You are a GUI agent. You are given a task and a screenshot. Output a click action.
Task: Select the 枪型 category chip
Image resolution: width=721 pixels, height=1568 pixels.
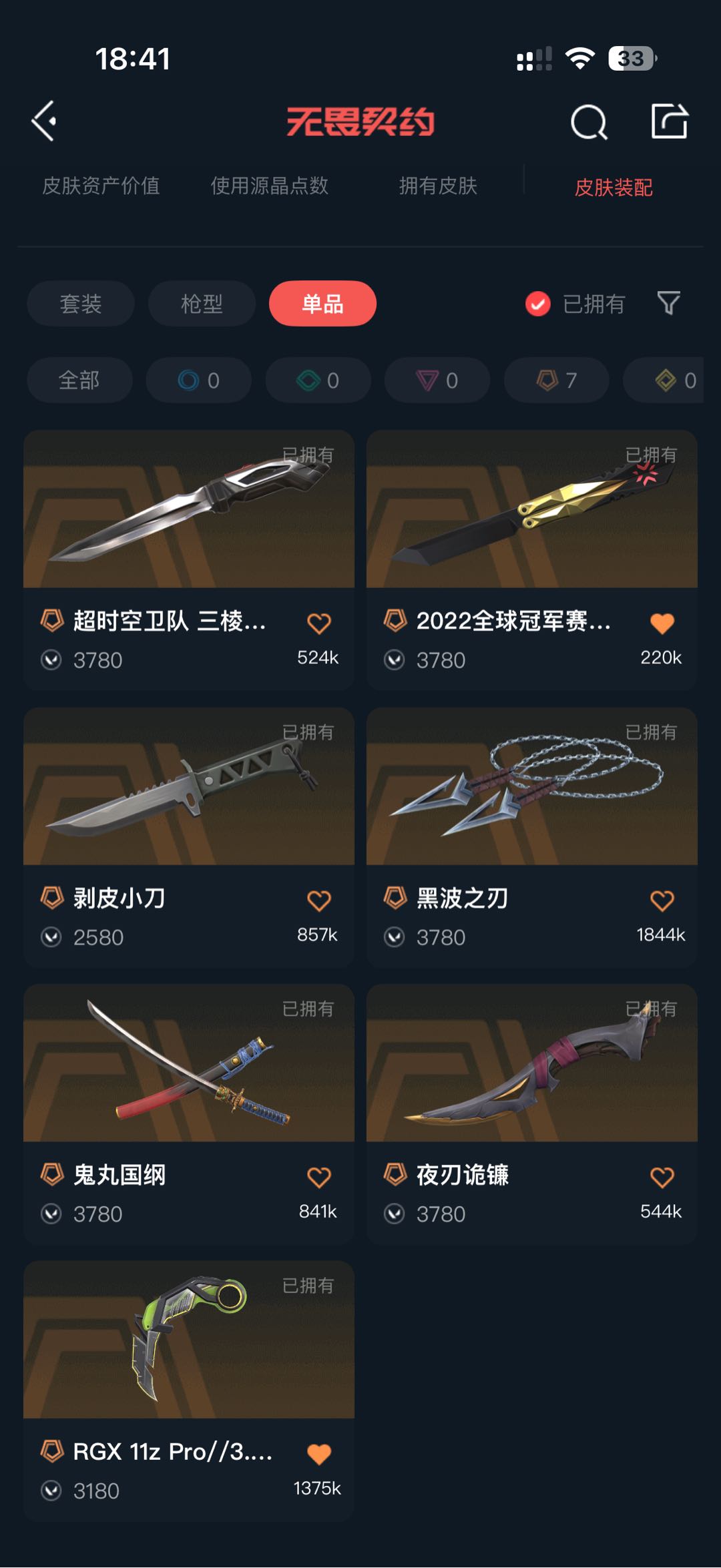click(x=202, y=304)
